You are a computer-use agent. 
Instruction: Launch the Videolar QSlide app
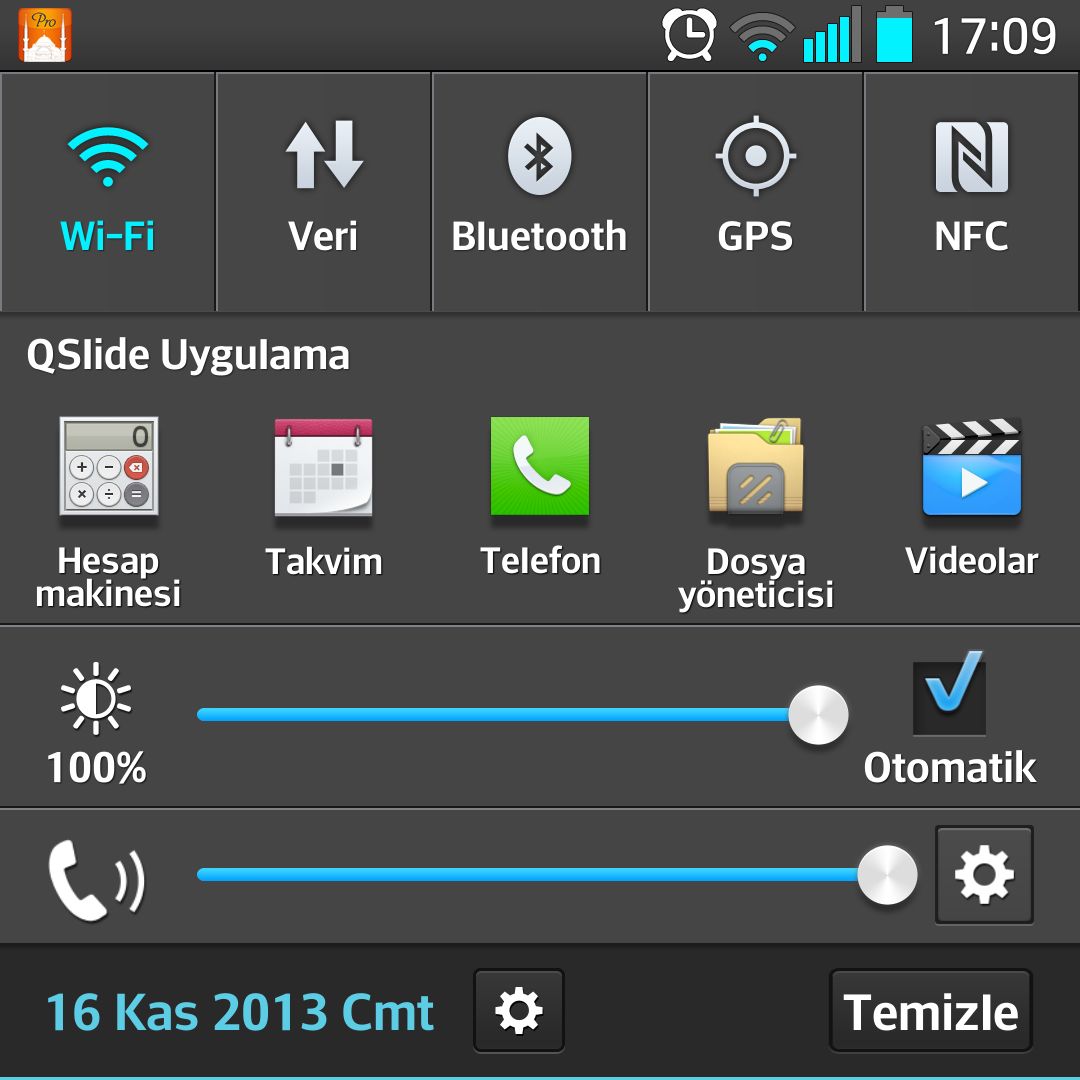pos(971,495)
